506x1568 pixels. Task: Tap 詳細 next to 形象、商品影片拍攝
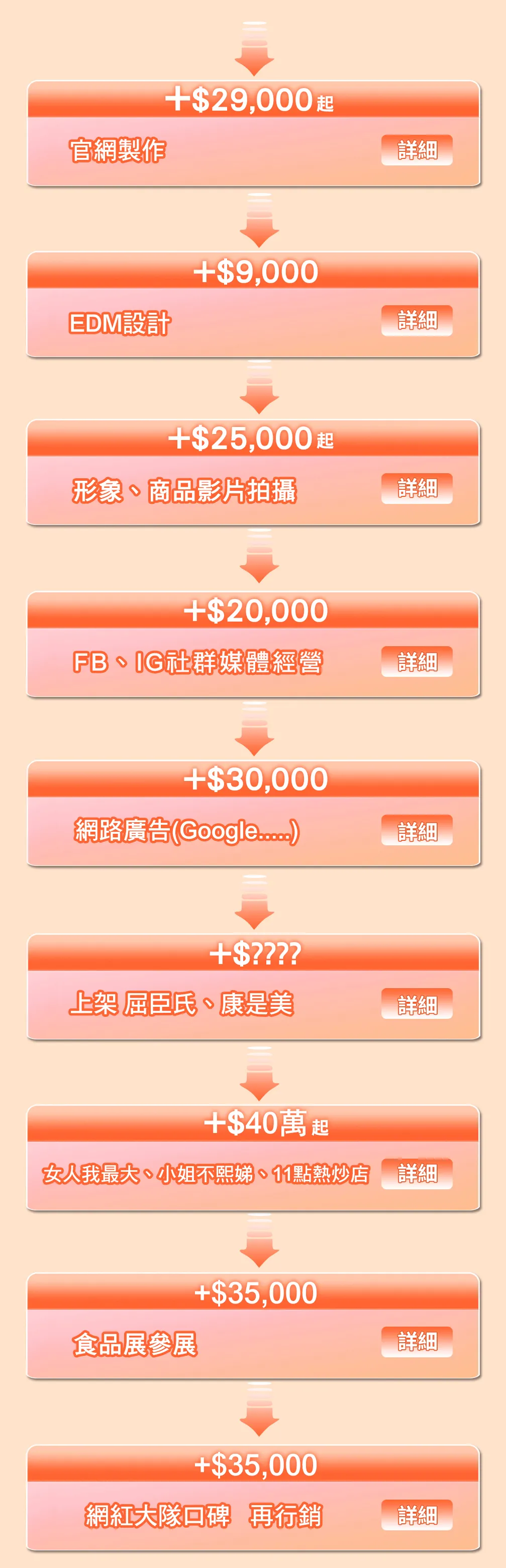(417, 488)
